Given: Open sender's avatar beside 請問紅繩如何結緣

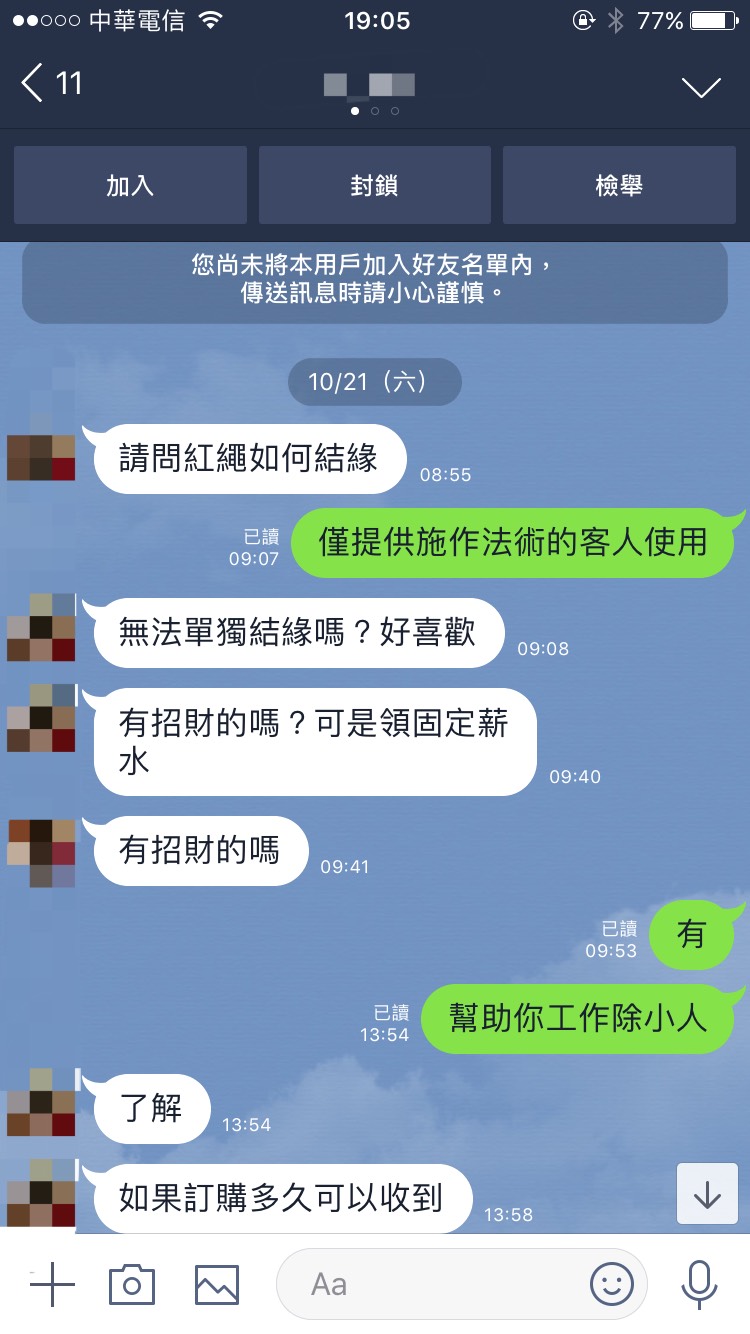Looking at the screenshot, I should point(41,458).
